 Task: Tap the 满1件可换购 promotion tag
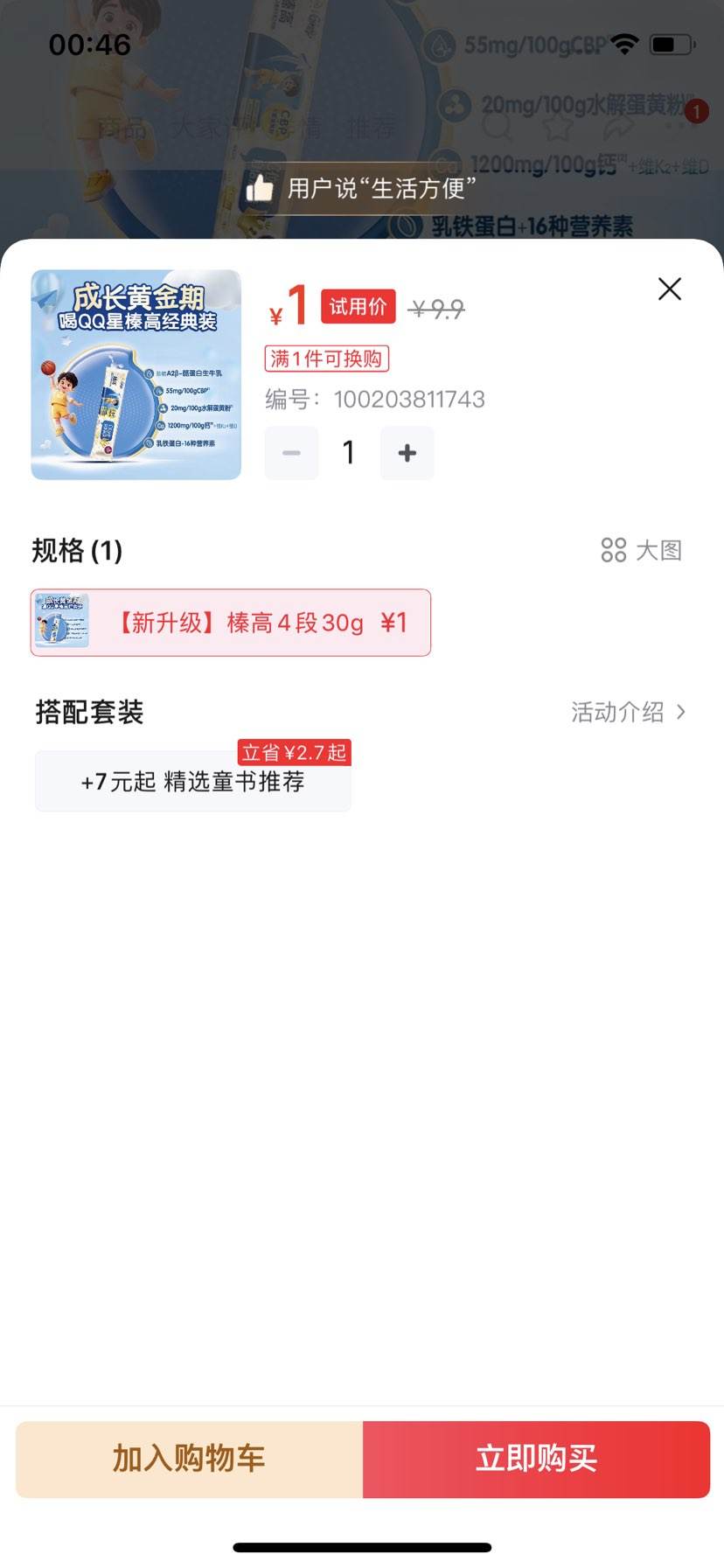[x=327, y=359]
